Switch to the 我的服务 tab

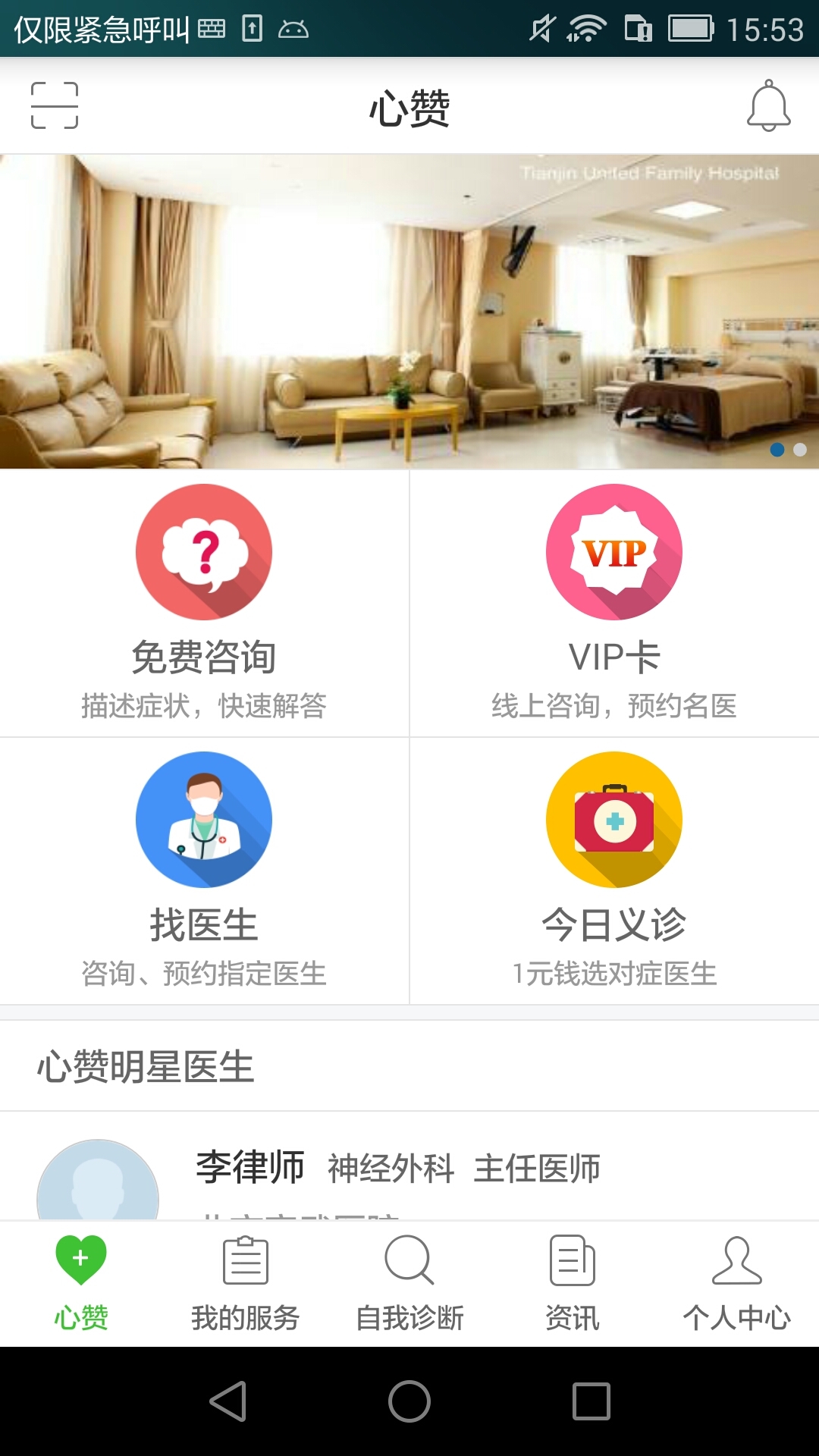pos(245,1283)
